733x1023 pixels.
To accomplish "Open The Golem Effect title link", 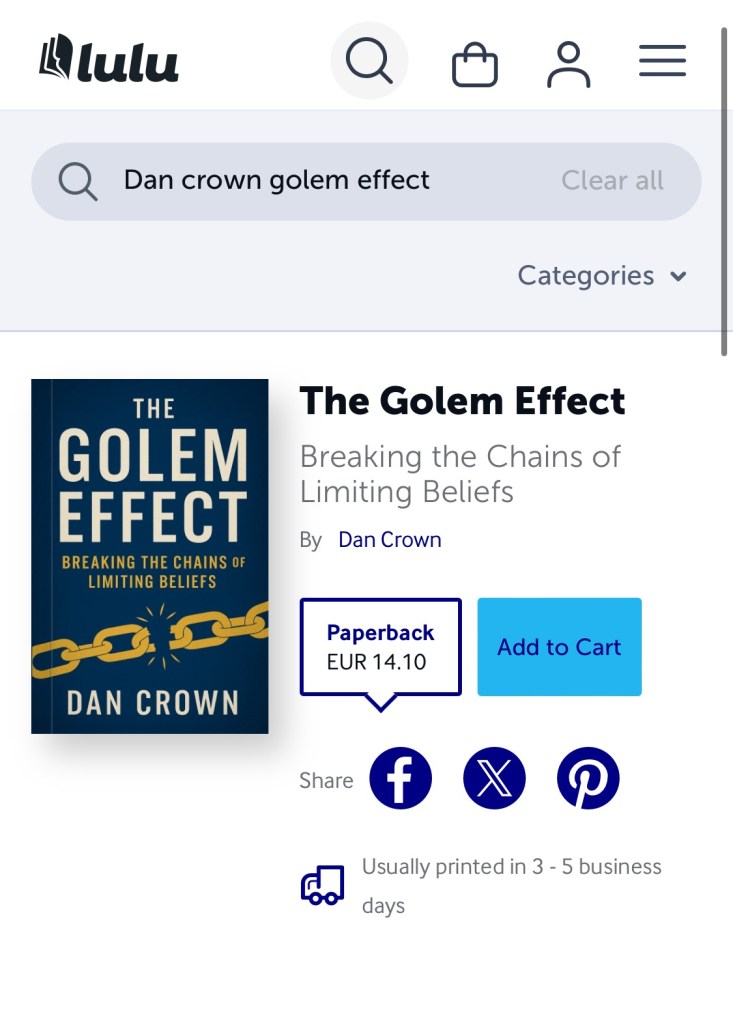I will coord(462,401).
